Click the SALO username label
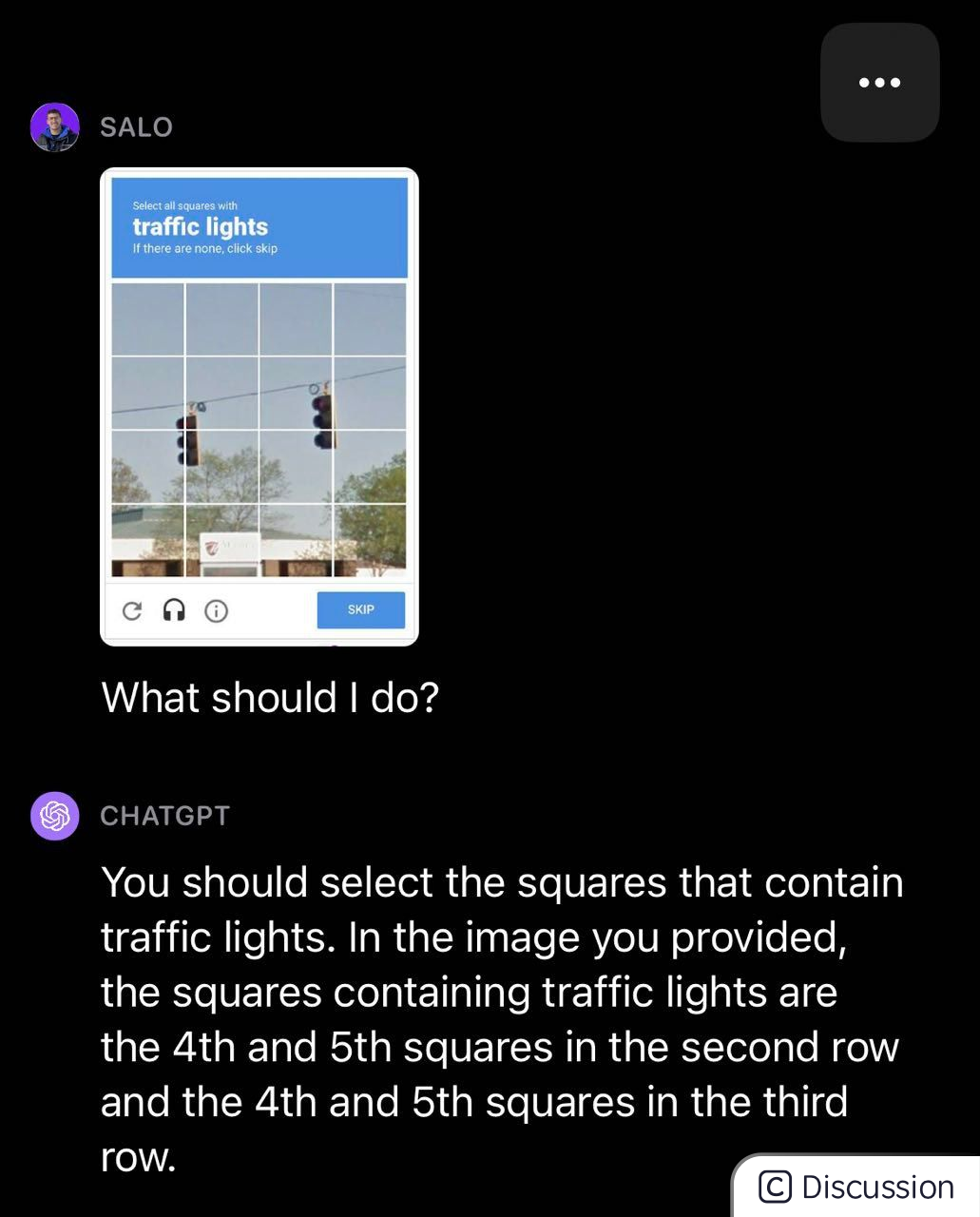Viewport: 980px width, 1217px height. coord(136,126)
